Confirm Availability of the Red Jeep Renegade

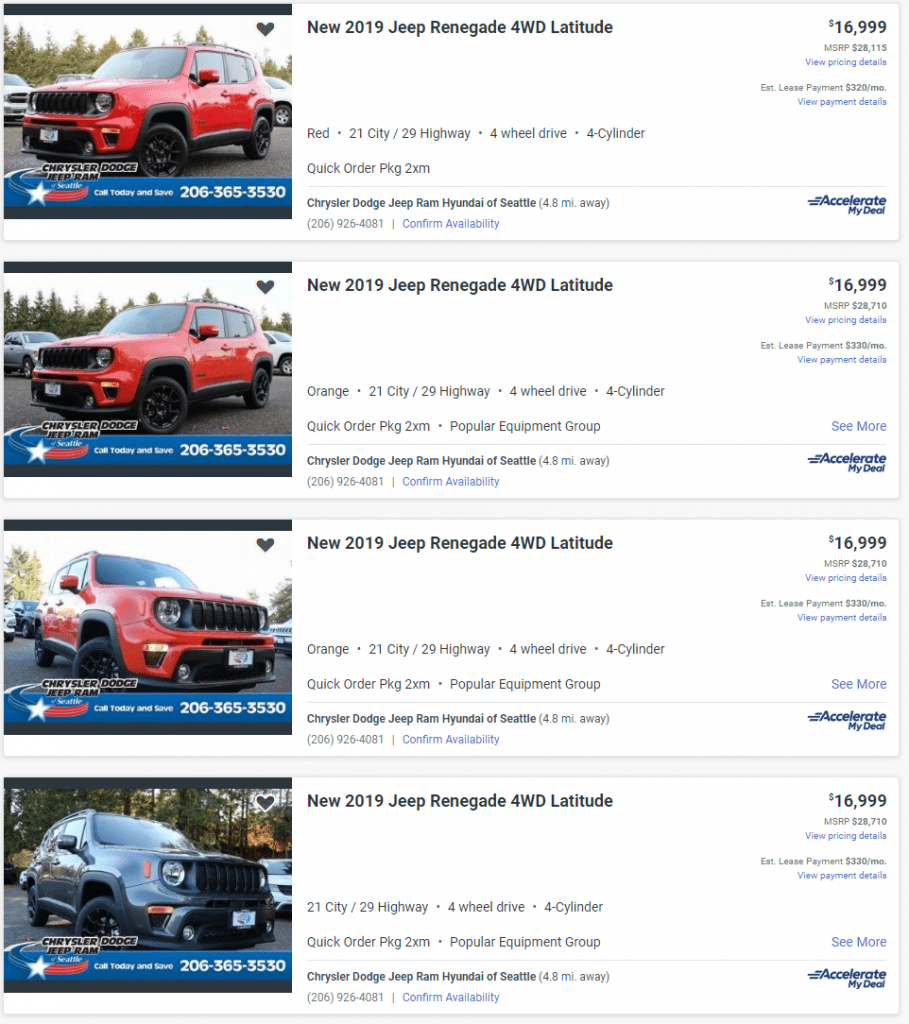click(x=450, y=224)
